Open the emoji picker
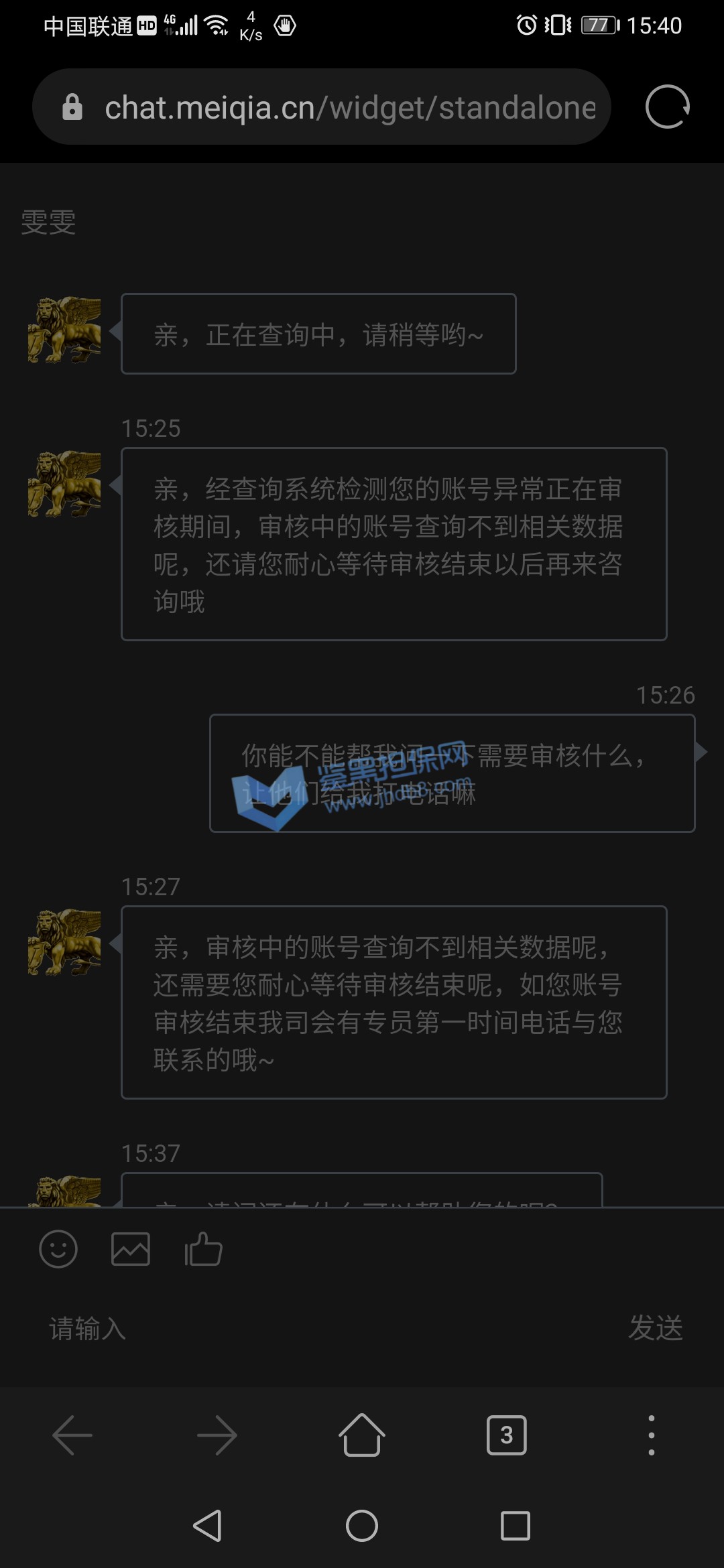724x1568 pixels. coord(58,1249)
